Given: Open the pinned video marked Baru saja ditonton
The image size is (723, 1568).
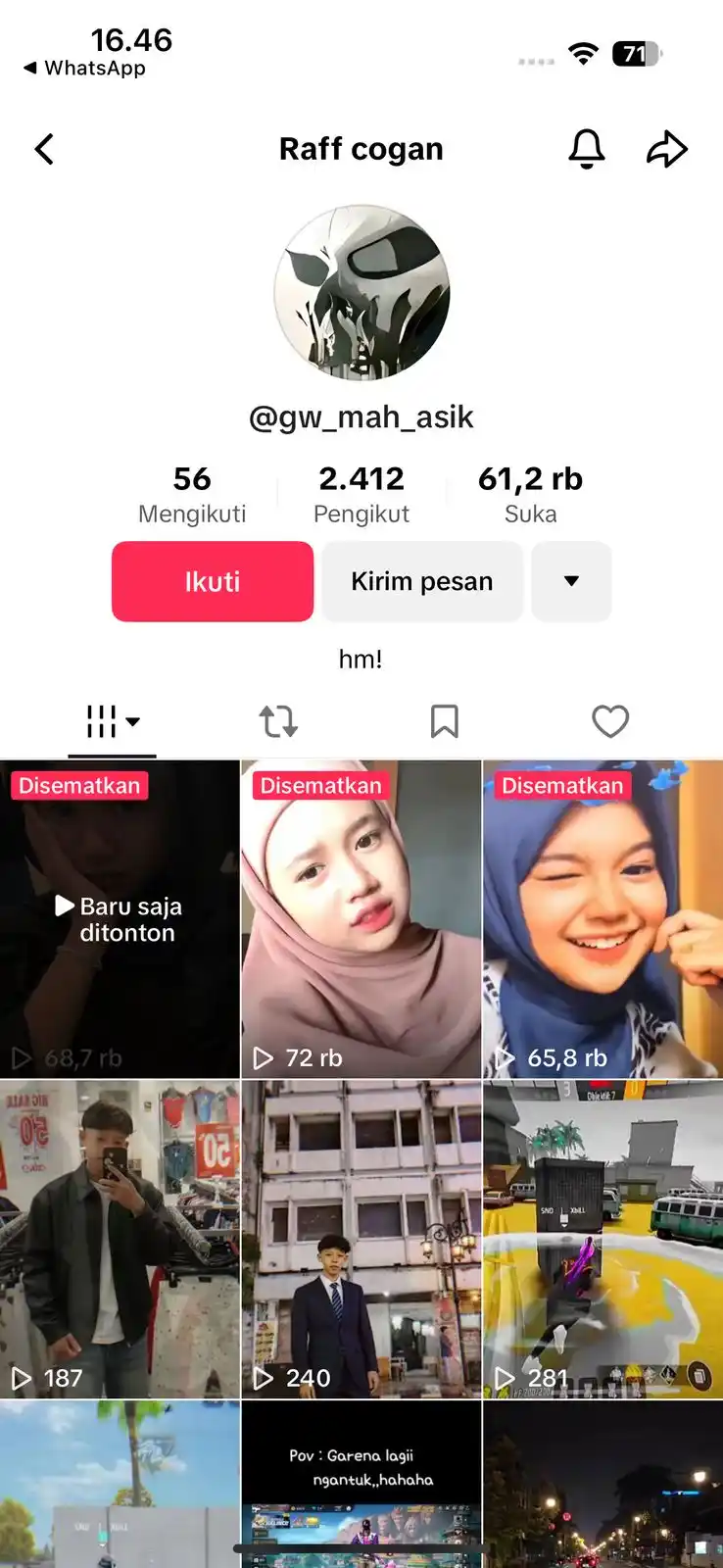Looking at the screenshot, I should pos(120,921).
